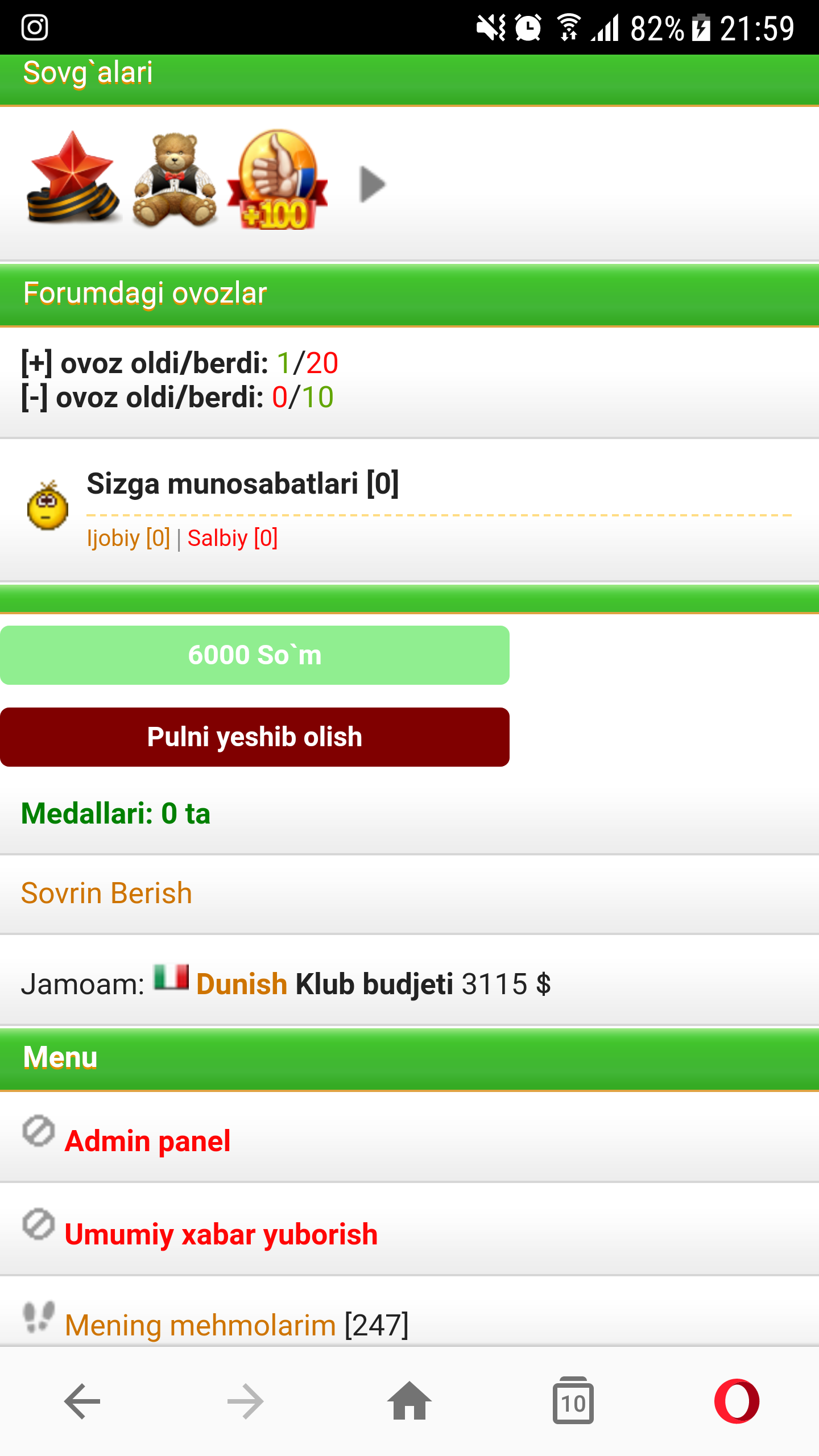The width and height of the screenshot is (819, 1456).
Task: Open the tab switcher showing 10
Action: click(x=573, y=1401)
